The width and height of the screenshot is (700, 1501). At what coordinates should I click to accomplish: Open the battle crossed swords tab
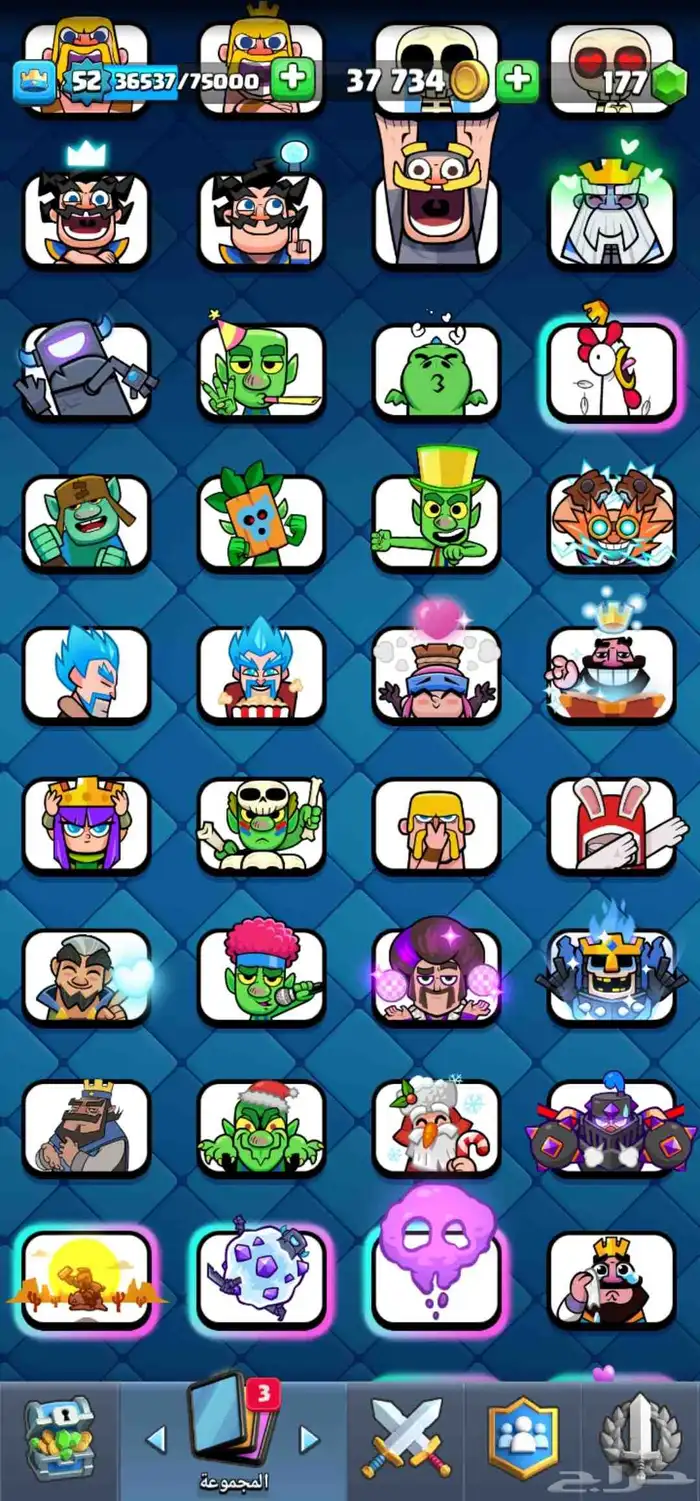click(x=405, y=1440)
